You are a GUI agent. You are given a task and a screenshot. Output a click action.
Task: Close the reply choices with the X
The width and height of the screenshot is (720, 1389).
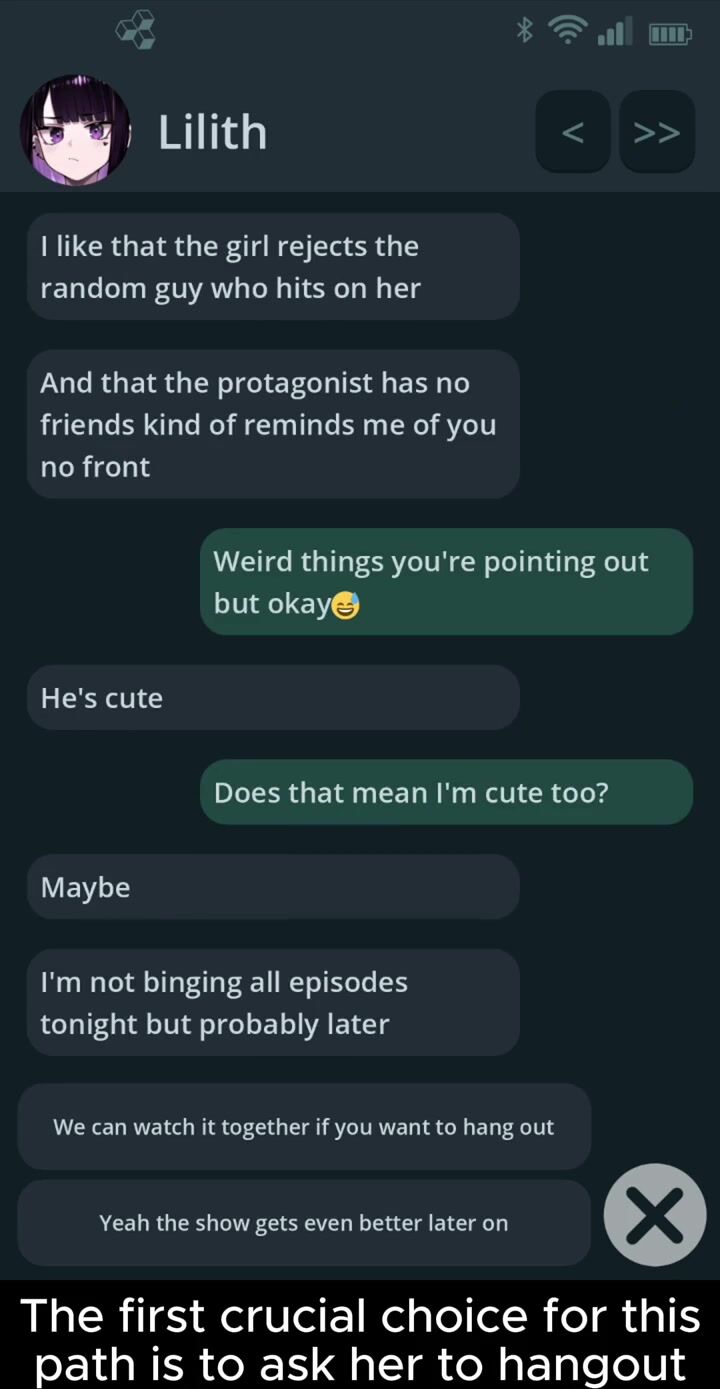655,1215
